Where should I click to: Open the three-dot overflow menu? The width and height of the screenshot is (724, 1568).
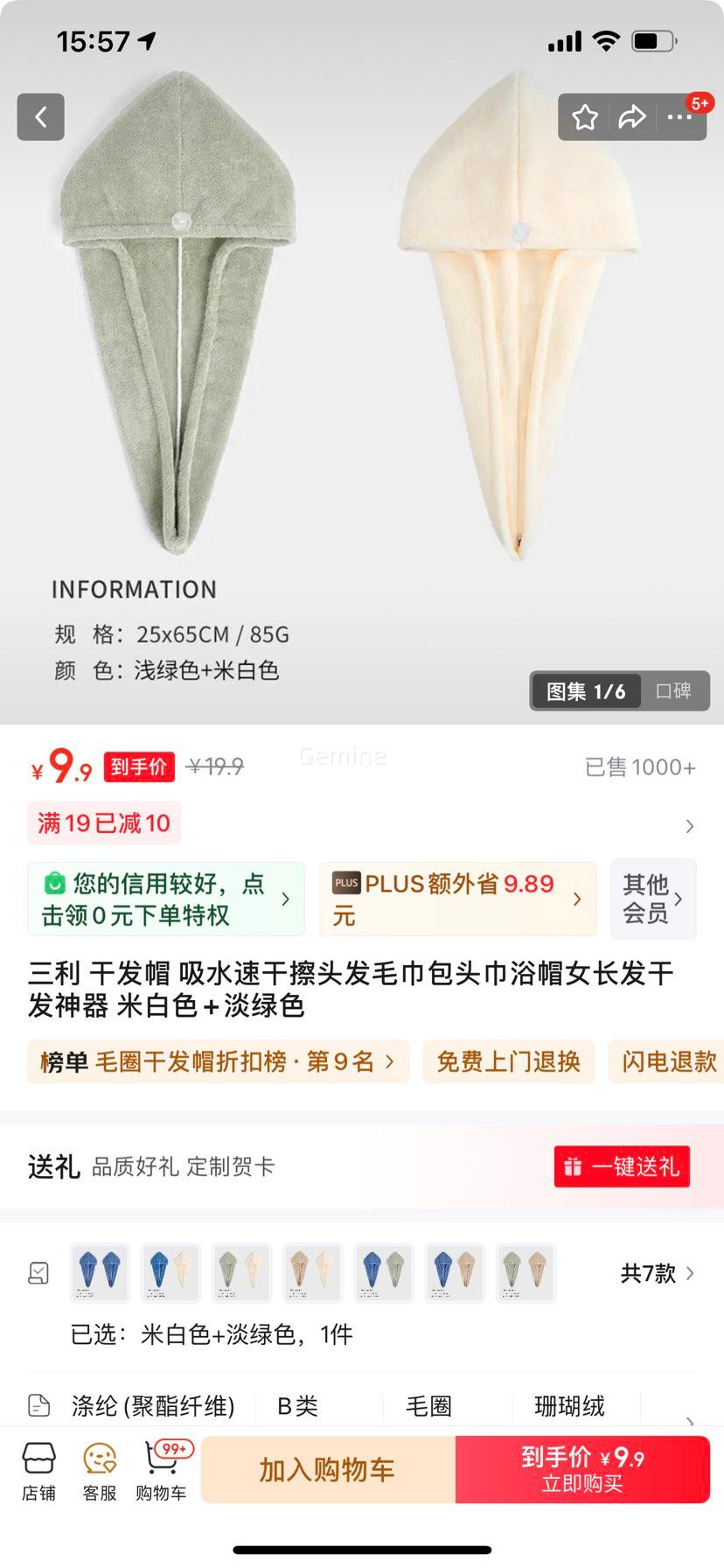[x=679, y=117]
